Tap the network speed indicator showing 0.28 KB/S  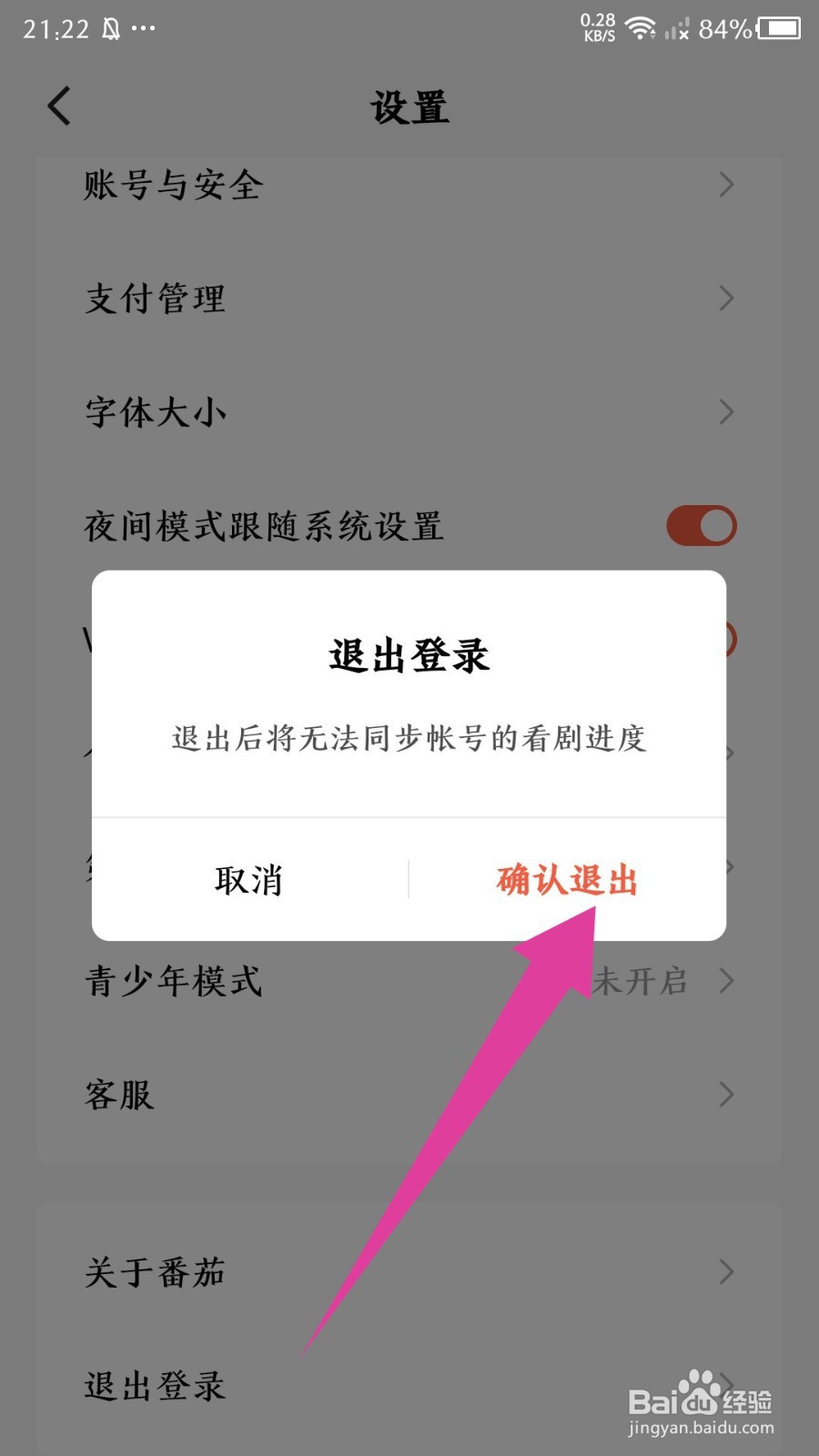[x=596, y=27]
